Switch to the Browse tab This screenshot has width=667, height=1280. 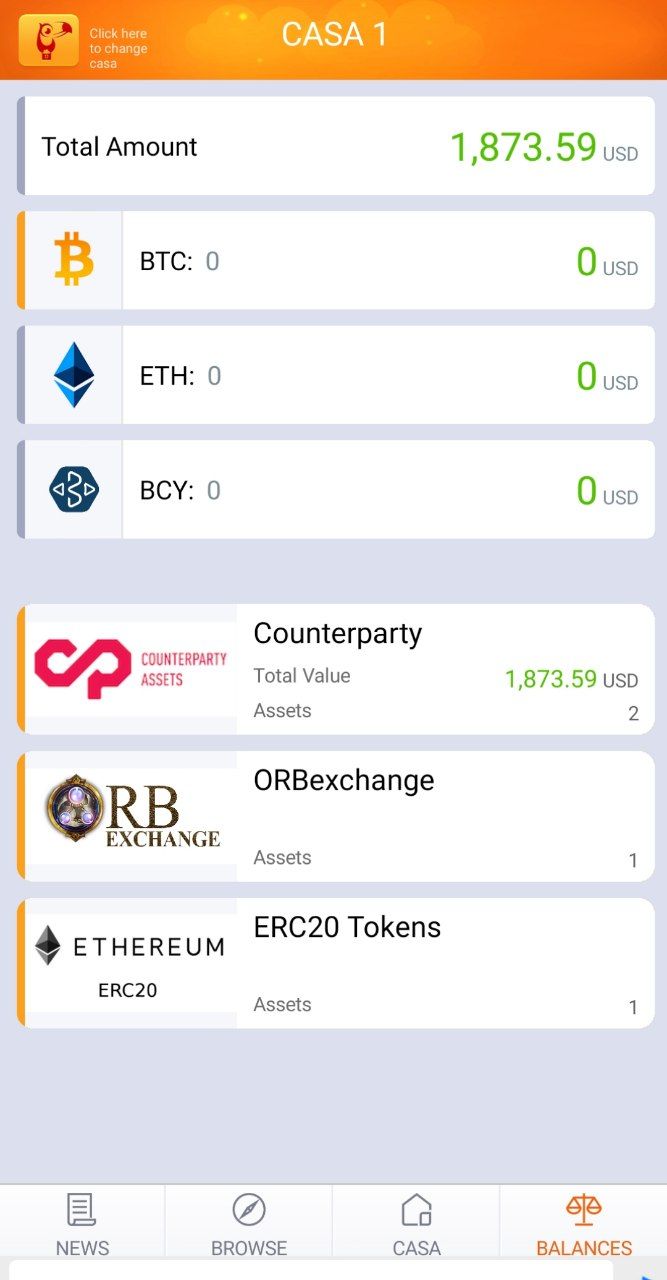[249, 1223]
